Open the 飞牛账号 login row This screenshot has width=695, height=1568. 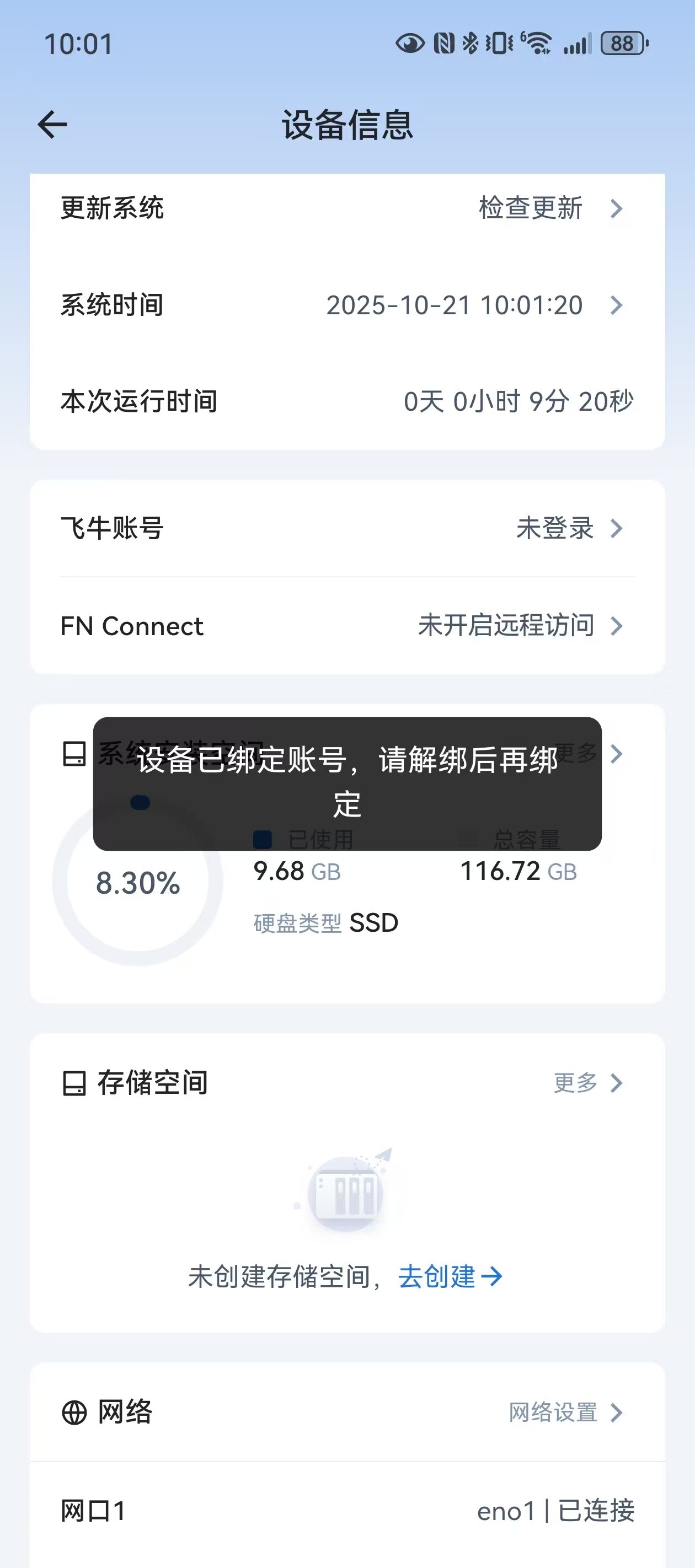347,528
